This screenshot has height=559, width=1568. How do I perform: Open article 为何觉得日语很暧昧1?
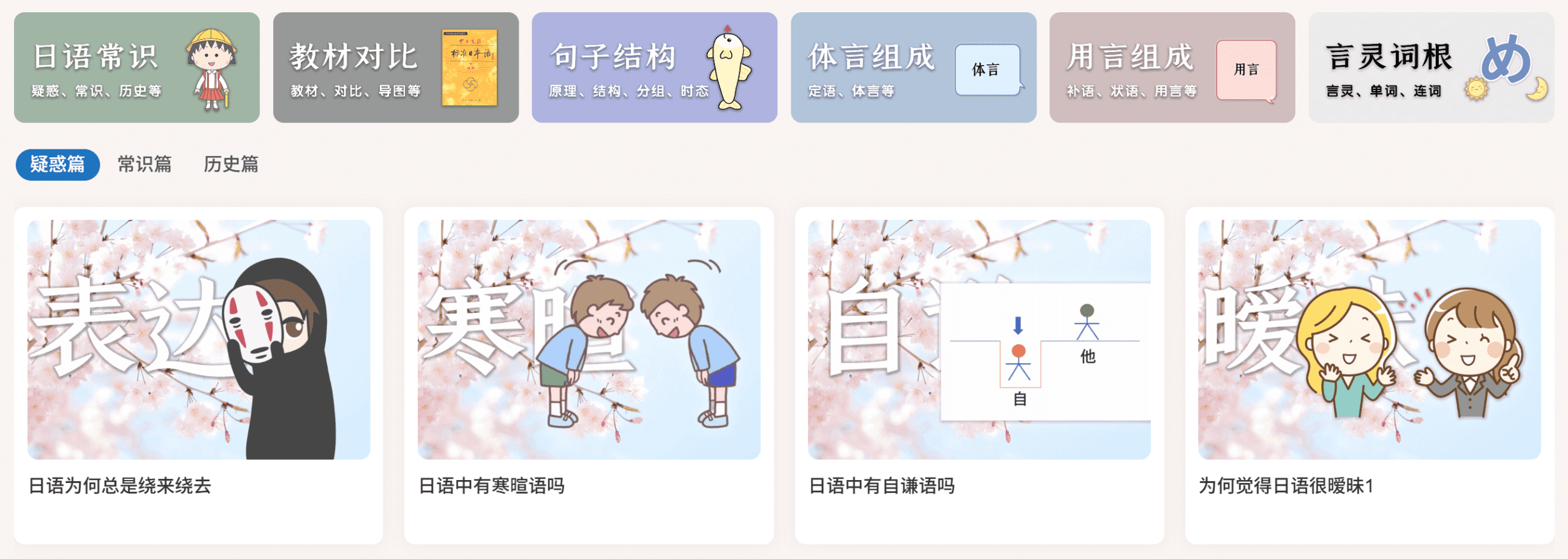1369,375
